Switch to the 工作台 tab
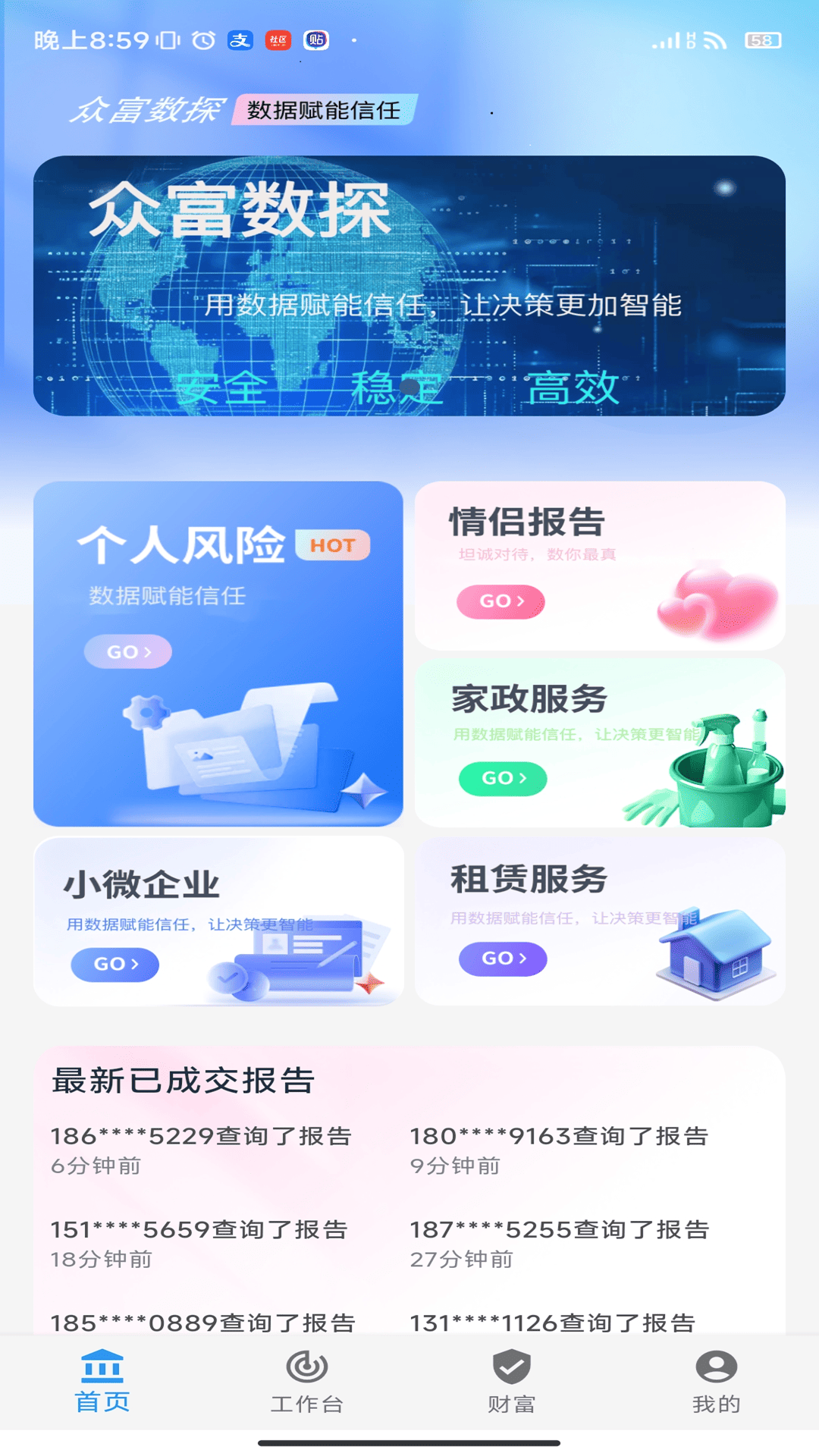 [307, 1382]
